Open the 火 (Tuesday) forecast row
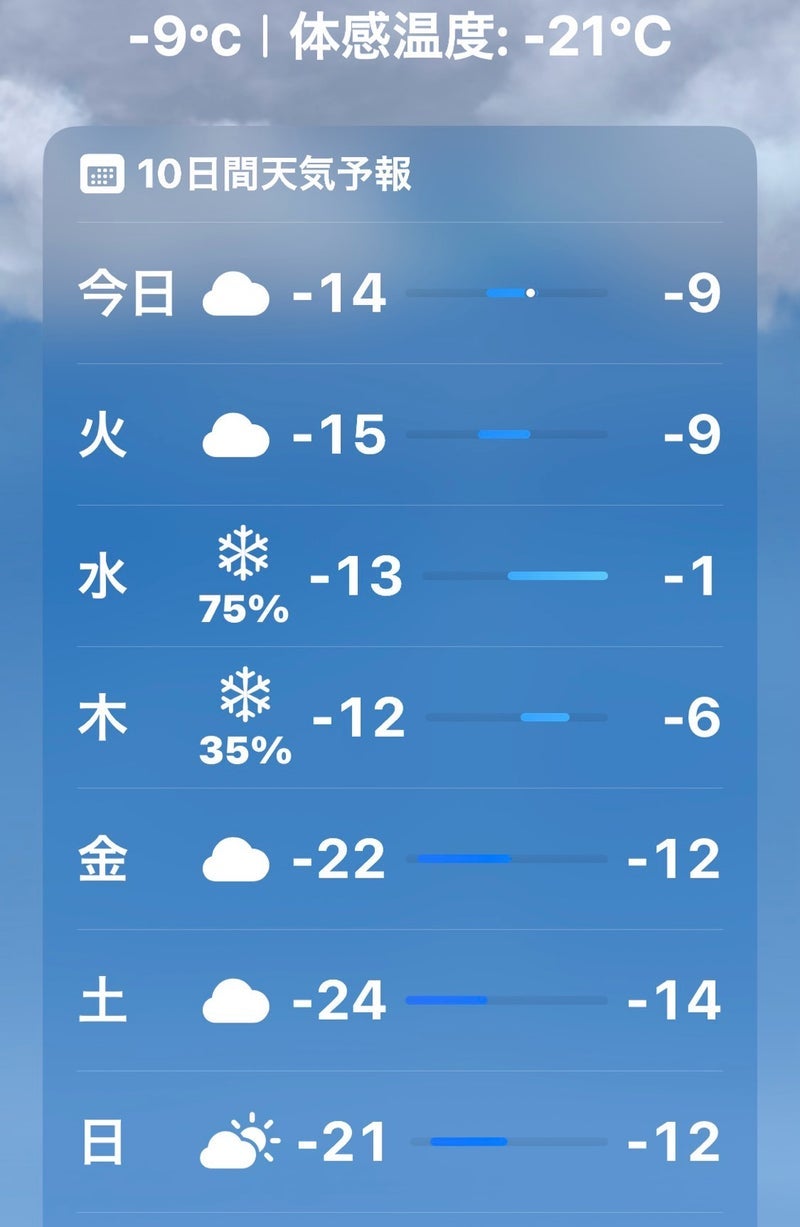Image resolution: width=800 pixels, height=1227 pixels. coord(400,435)
